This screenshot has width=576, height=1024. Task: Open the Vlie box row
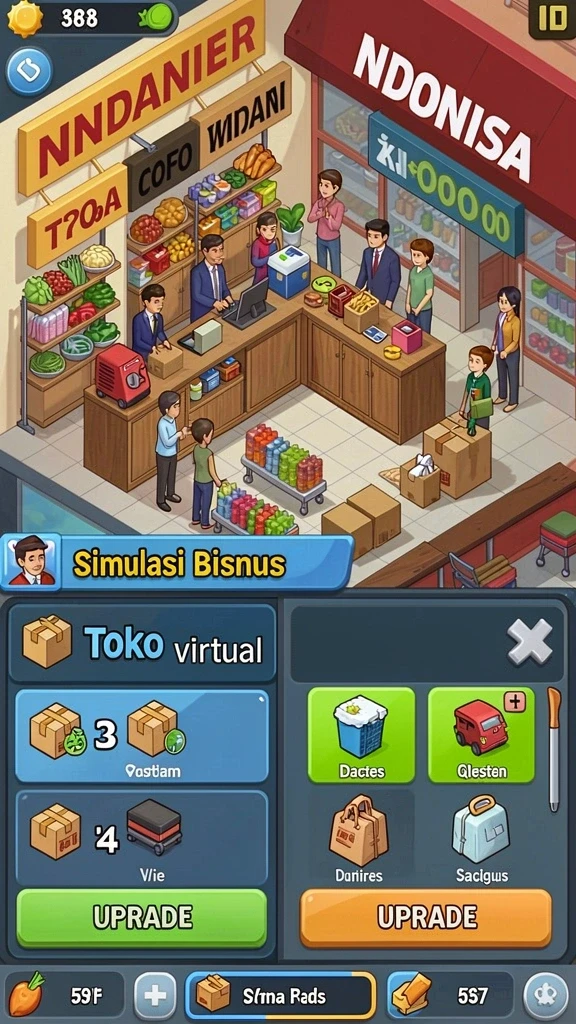click(x=142, y=838)
